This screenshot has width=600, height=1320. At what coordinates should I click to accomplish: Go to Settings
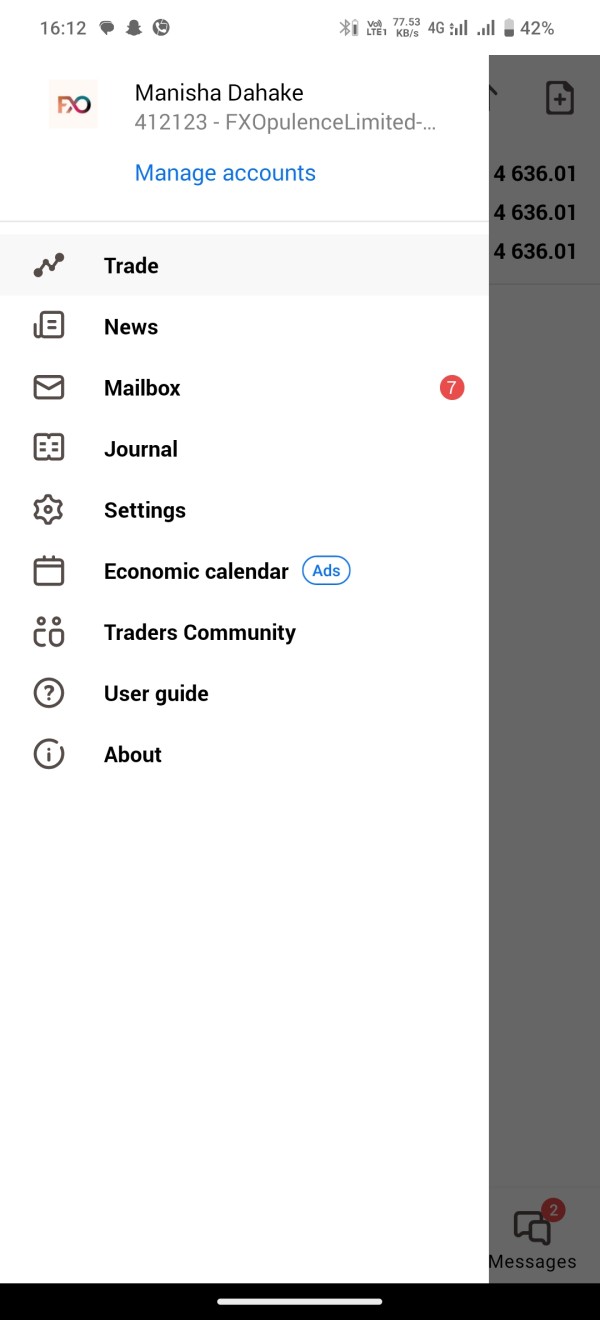coord(145,510)
